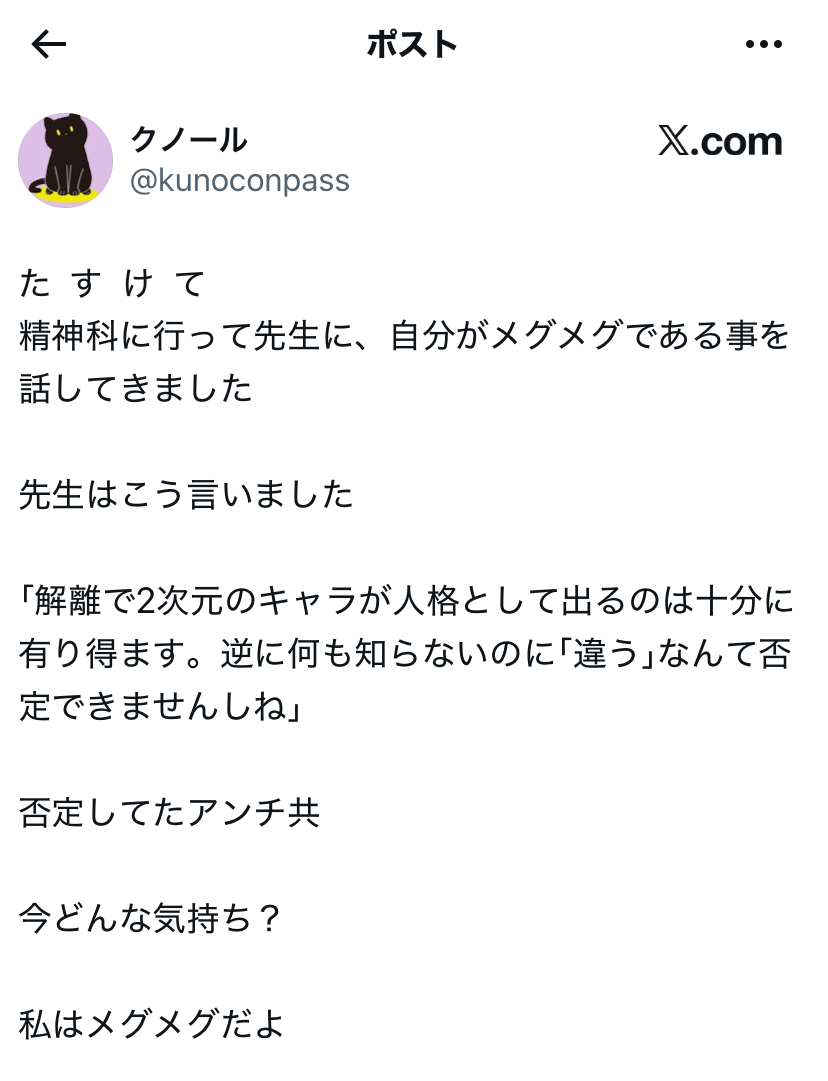
Task: Open the three-dot overflow menu
Action: tap(764, 44)
